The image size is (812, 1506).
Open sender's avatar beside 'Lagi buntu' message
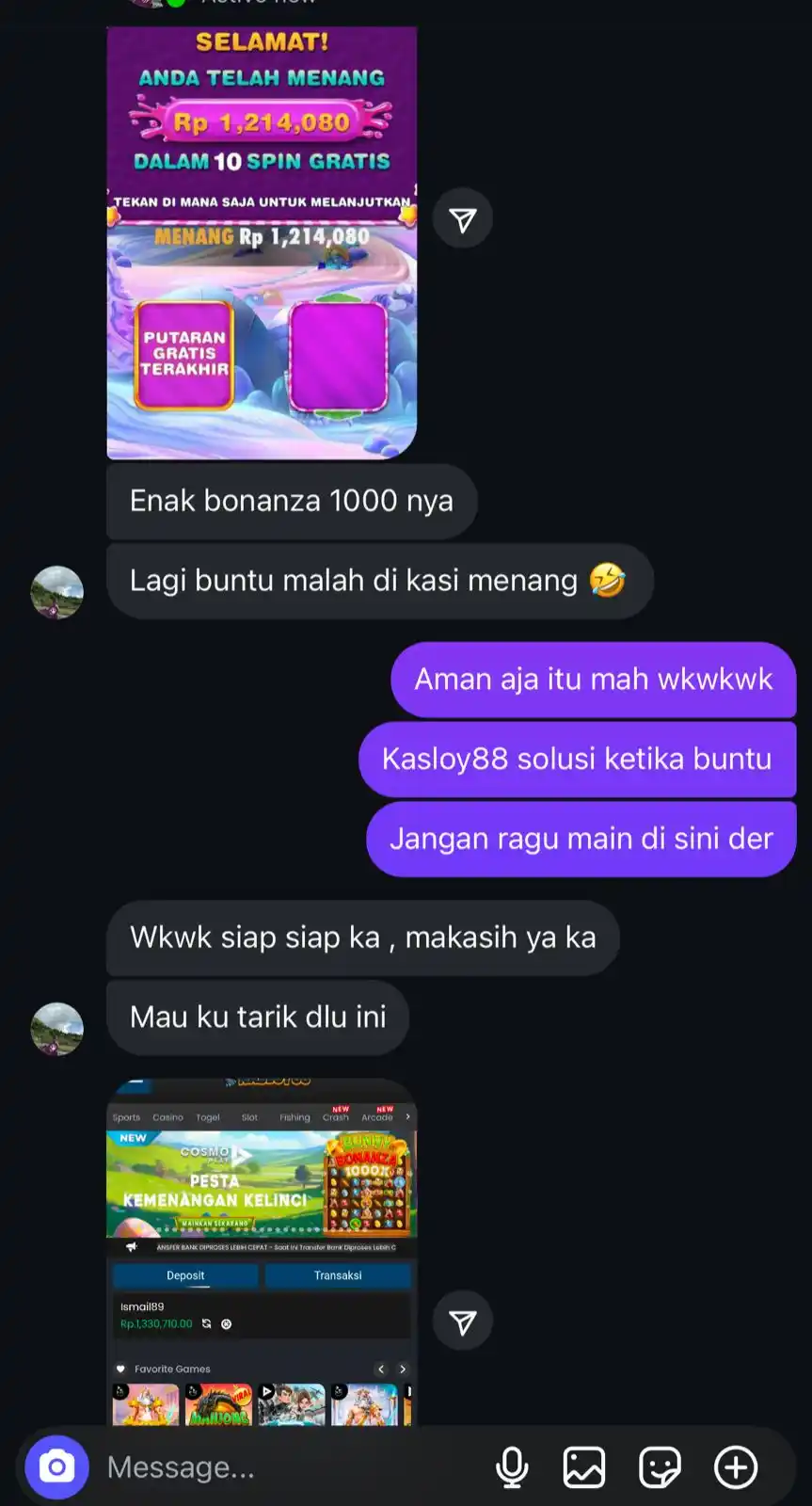[57, 592]
